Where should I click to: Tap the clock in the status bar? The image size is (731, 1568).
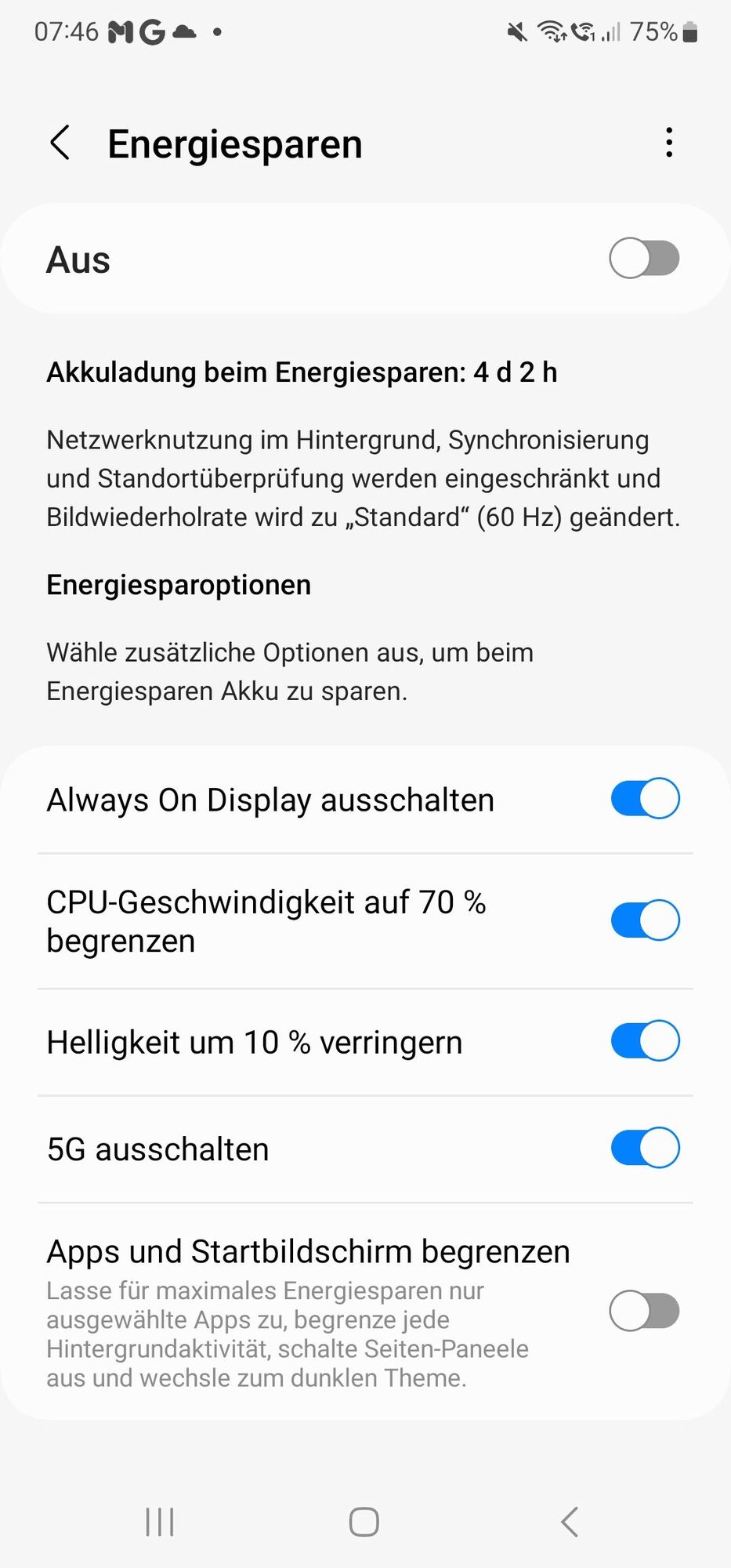[64, 31]
